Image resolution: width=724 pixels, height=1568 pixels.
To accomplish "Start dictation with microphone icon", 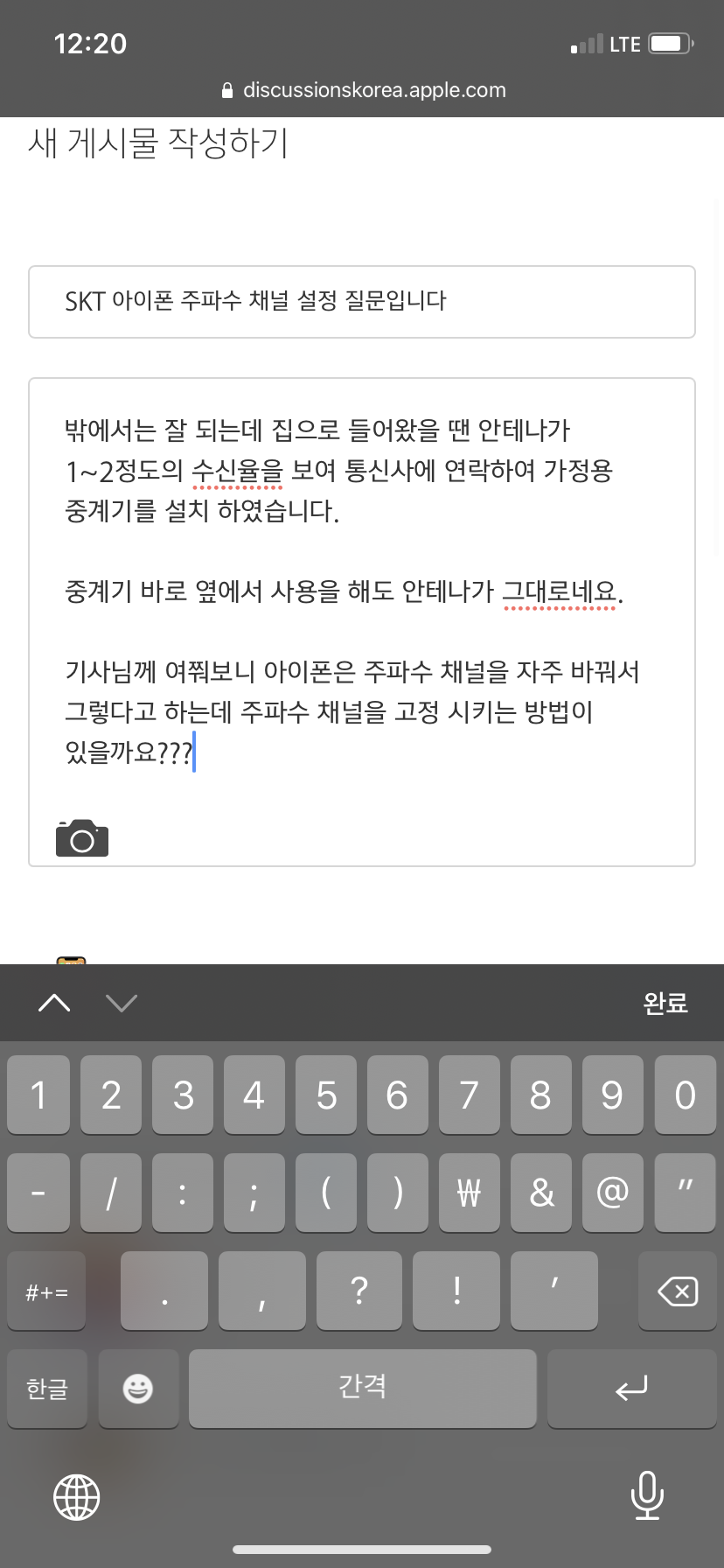I will click(646, 1495).
